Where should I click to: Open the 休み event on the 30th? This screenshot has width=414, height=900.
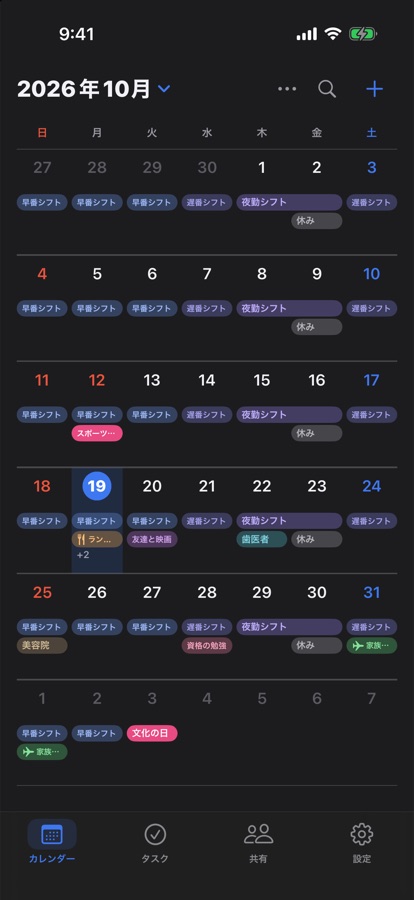[316, 645]
